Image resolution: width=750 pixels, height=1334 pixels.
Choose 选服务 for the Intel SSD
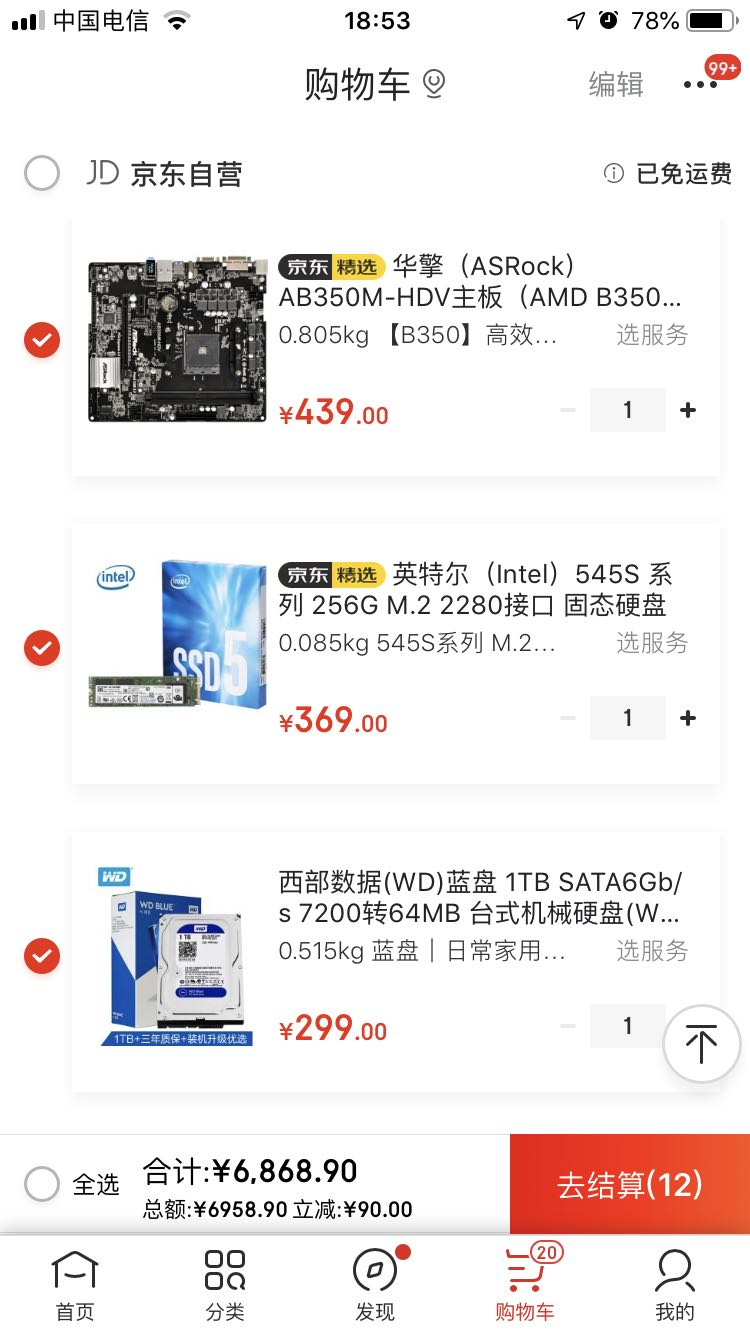point(652,643)
